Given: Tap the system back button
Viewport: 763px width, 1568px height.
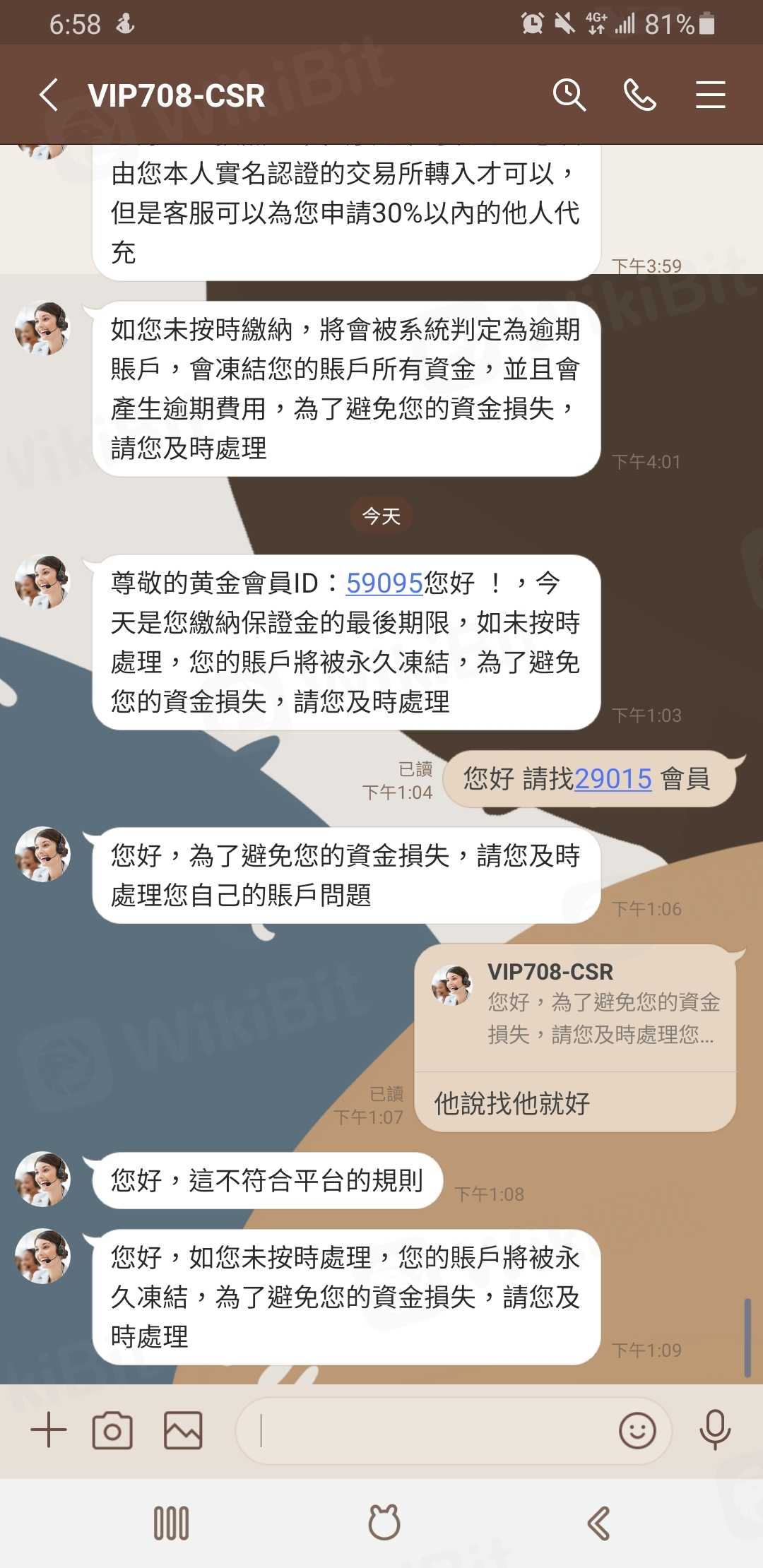Looking at the screenshot, I should point(598,1523).
